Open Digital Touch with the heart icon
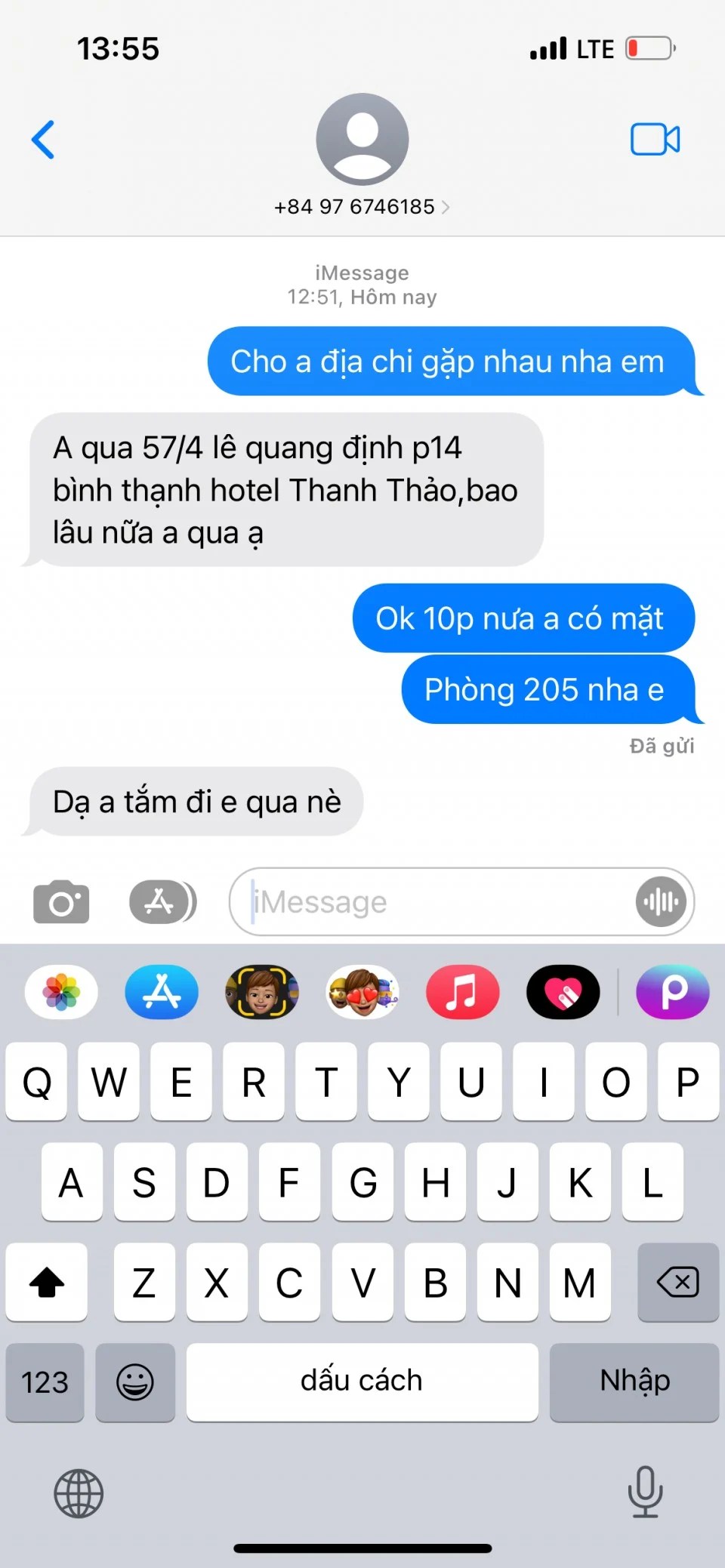Image resolution: width=725 pixels, height=1568 pixels. tap(563, 991)
